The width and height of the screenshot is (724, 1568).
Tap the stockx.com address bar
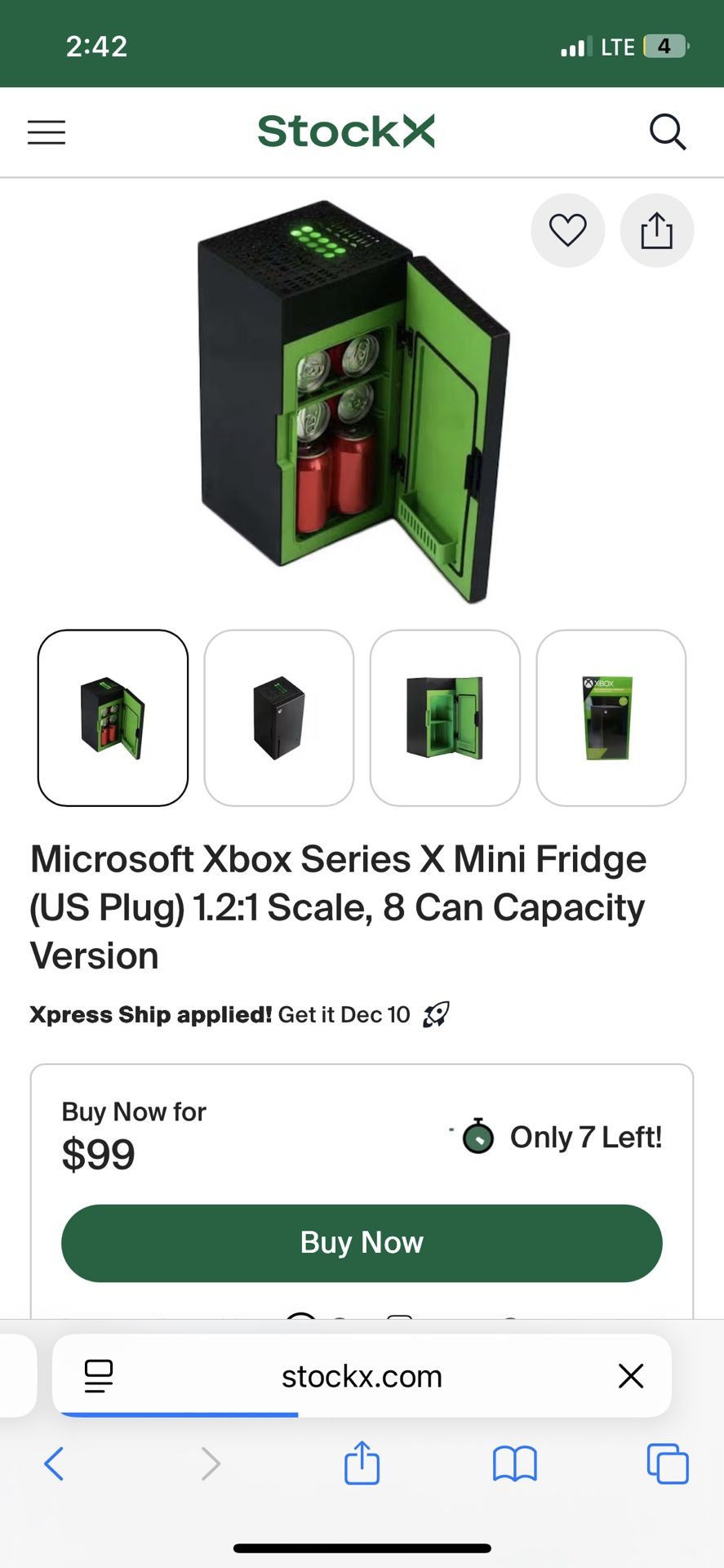coord(362,1376)
